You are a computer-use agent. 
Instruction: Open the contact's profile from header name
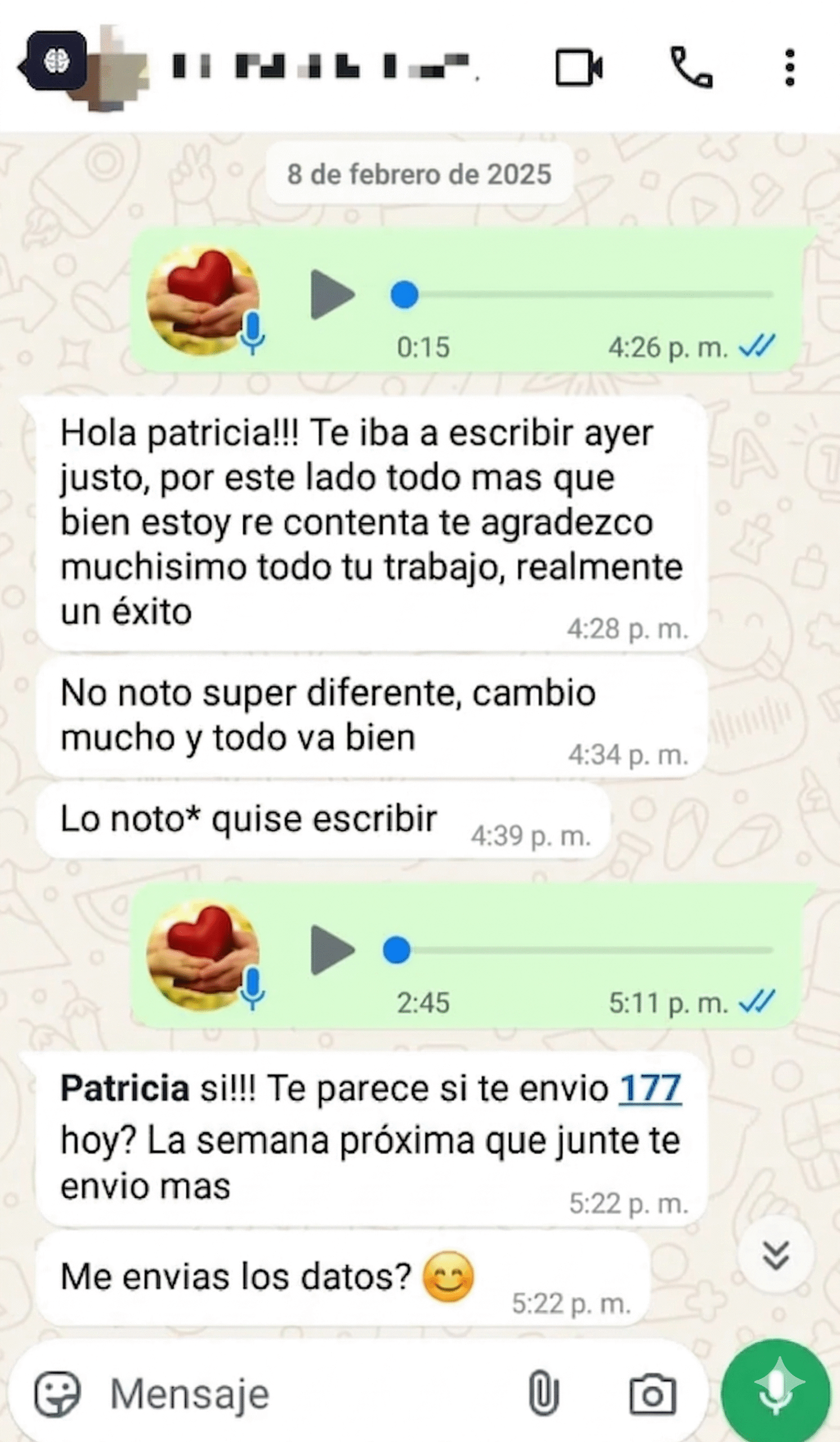320,67
